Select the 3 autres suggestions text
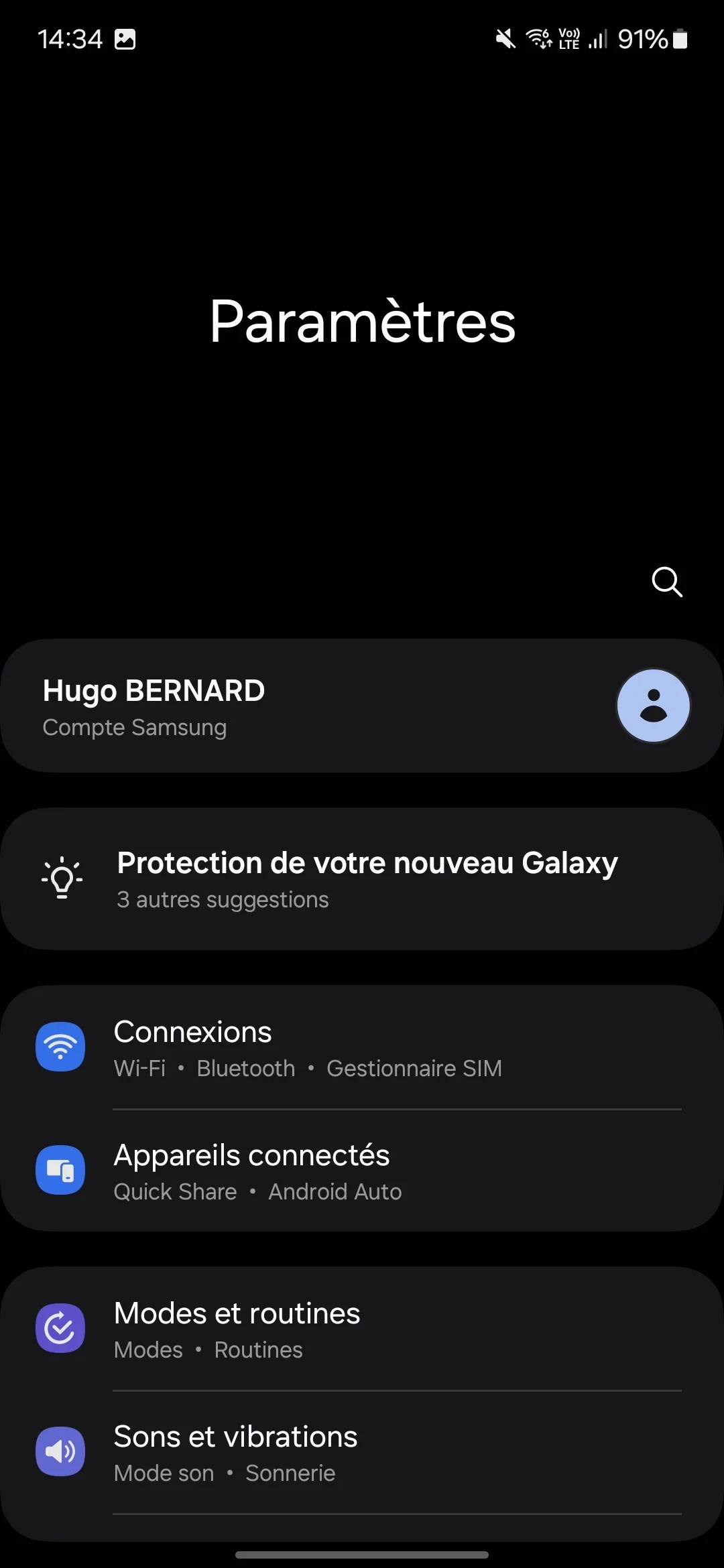Image resolution: width=724 pixels, height=1568 pixels. 223,900
